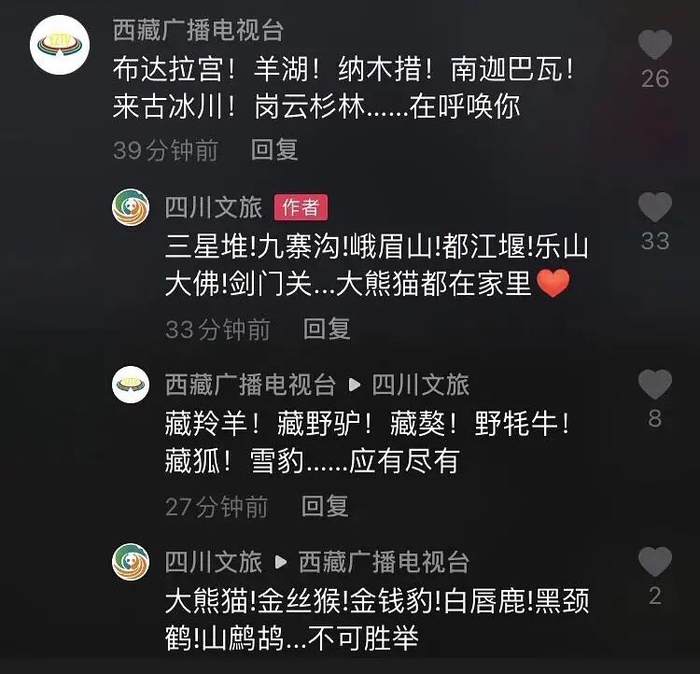Like 西藏广播电视台's comment about 布达拉宫
This screenshot has width=700, height=674.
pyautogui.click(x=655, y=45)
